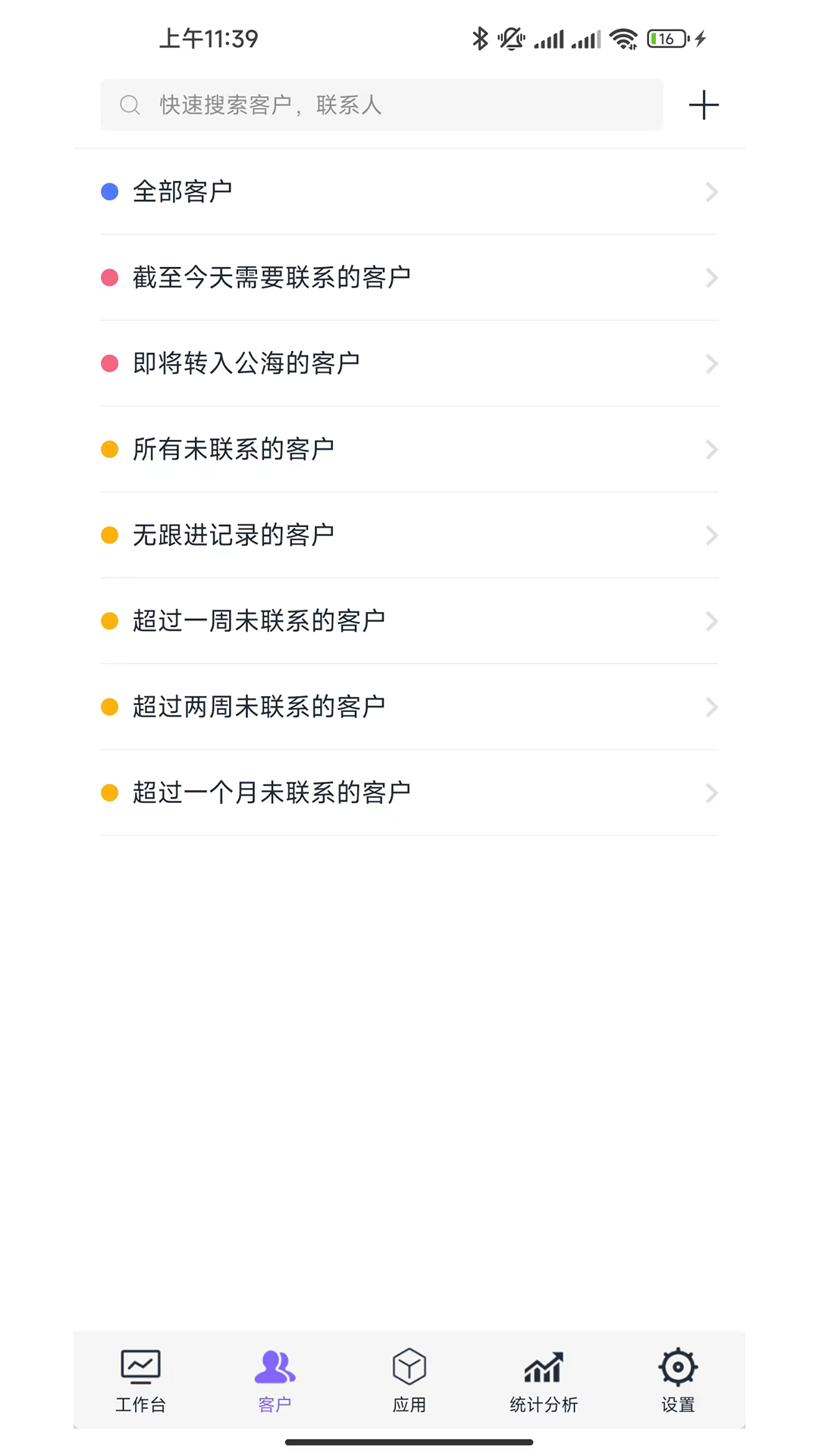This screenshot has height=1456, width=819.
Task: Tap the blue dot beside 全部客户
Action: (110, 192)
